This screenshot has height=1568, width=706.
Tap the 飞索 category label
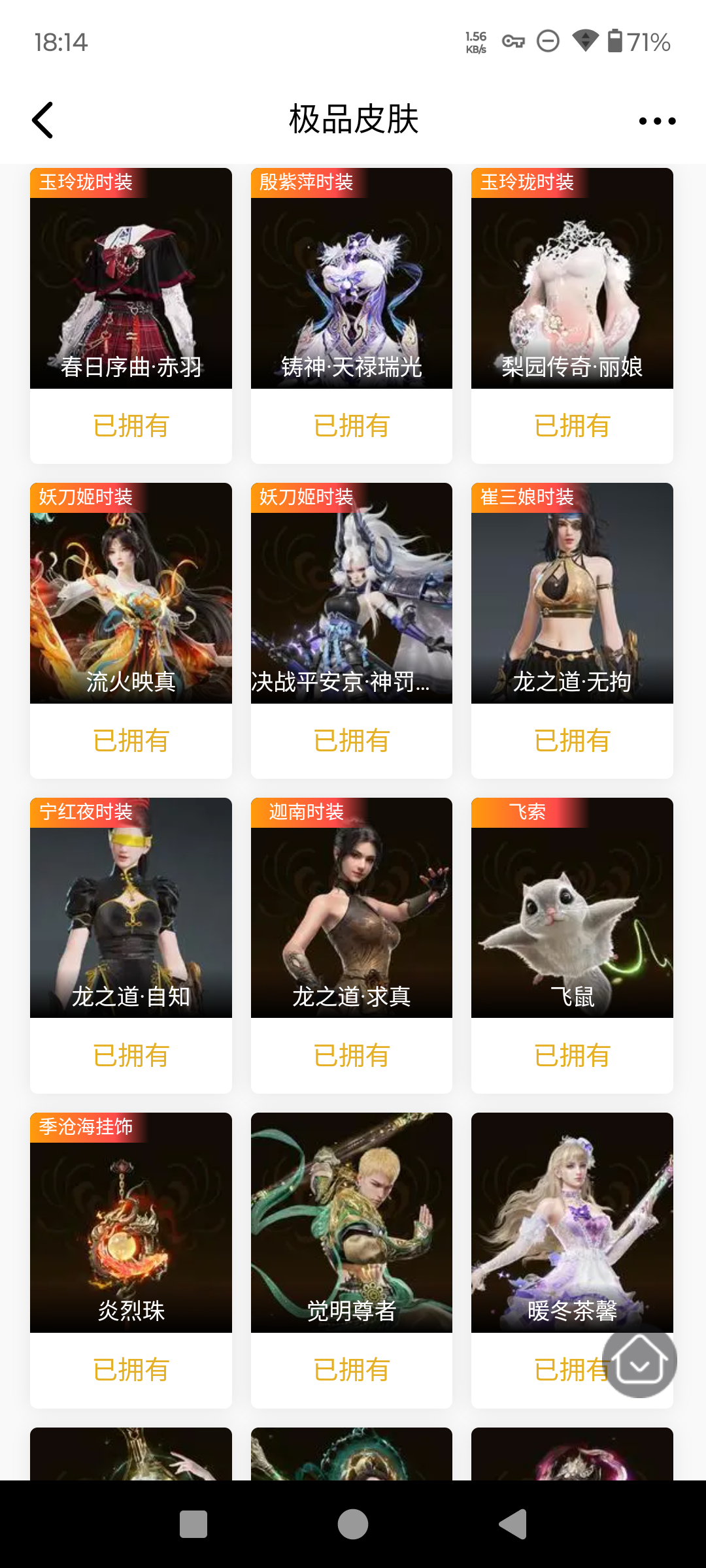click(528, 813)
